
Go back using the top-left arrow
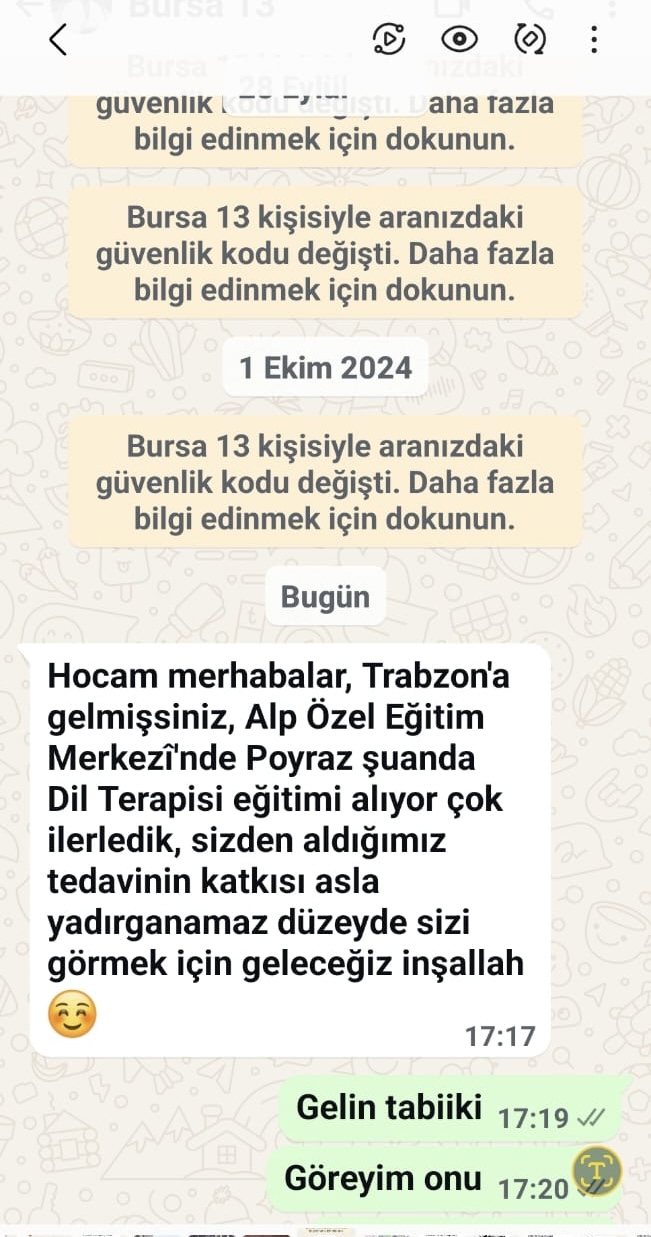click(x=58, y=39)
